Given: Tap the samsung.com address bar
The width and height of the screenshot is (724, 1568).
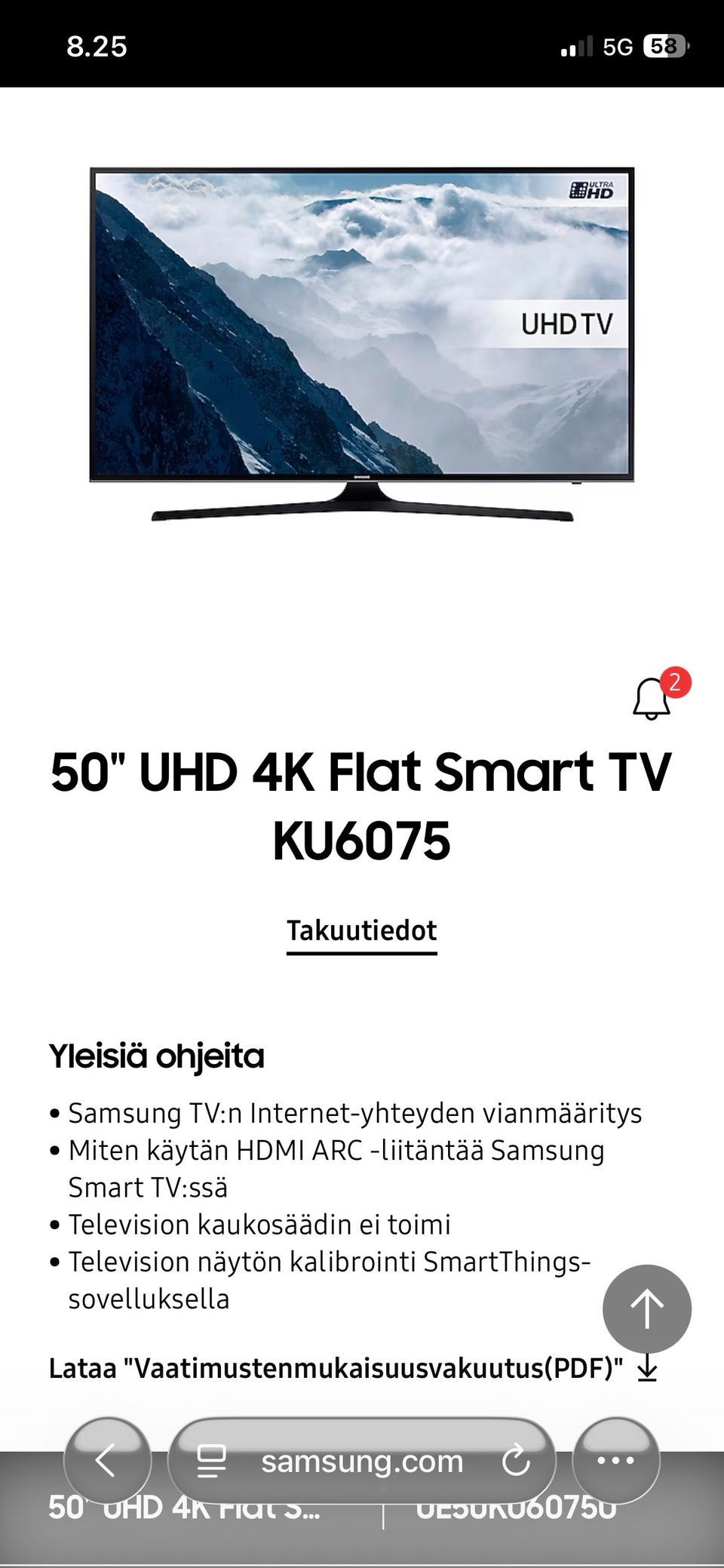Looking at the screenshot, I should (x=362, y=1462).
